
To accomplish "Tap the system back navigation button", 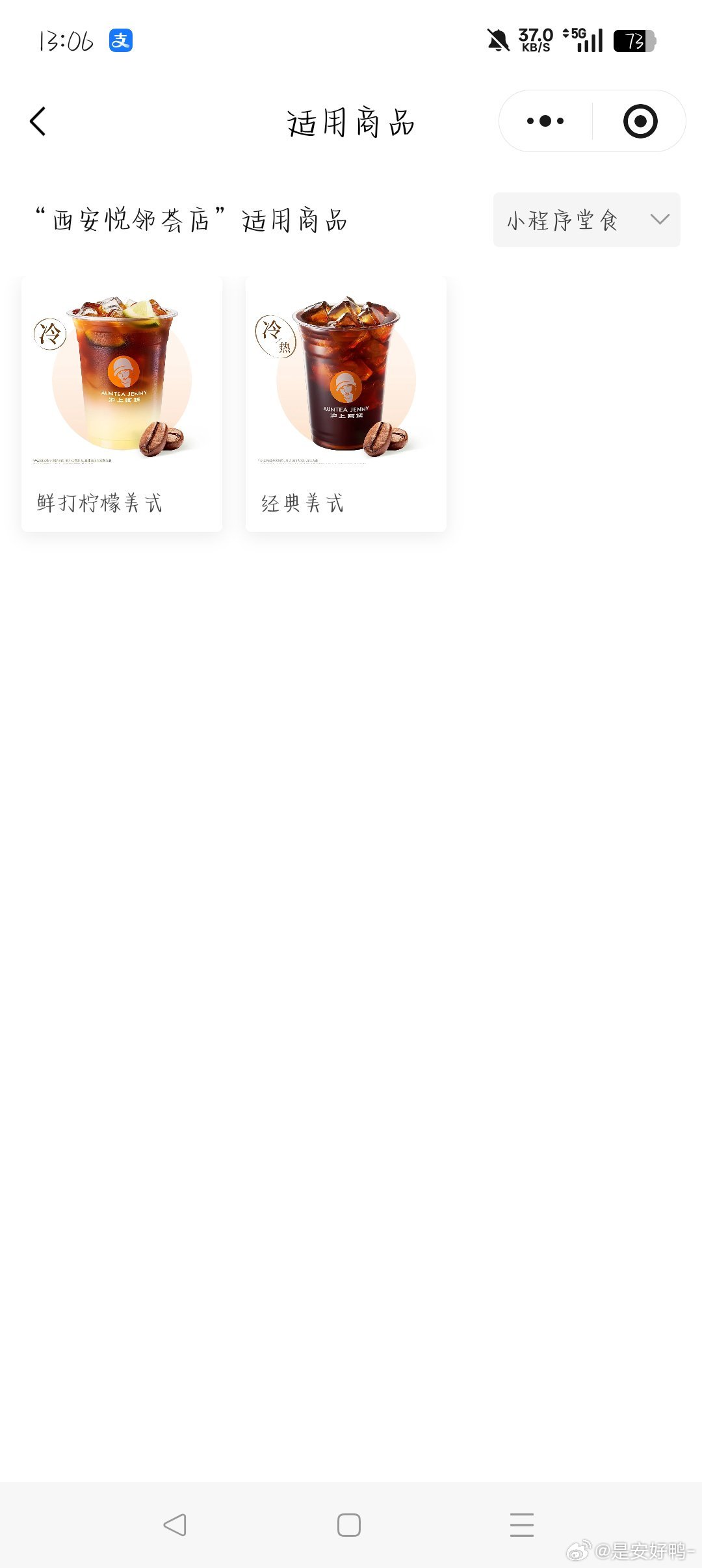I will pos(174,1524).
